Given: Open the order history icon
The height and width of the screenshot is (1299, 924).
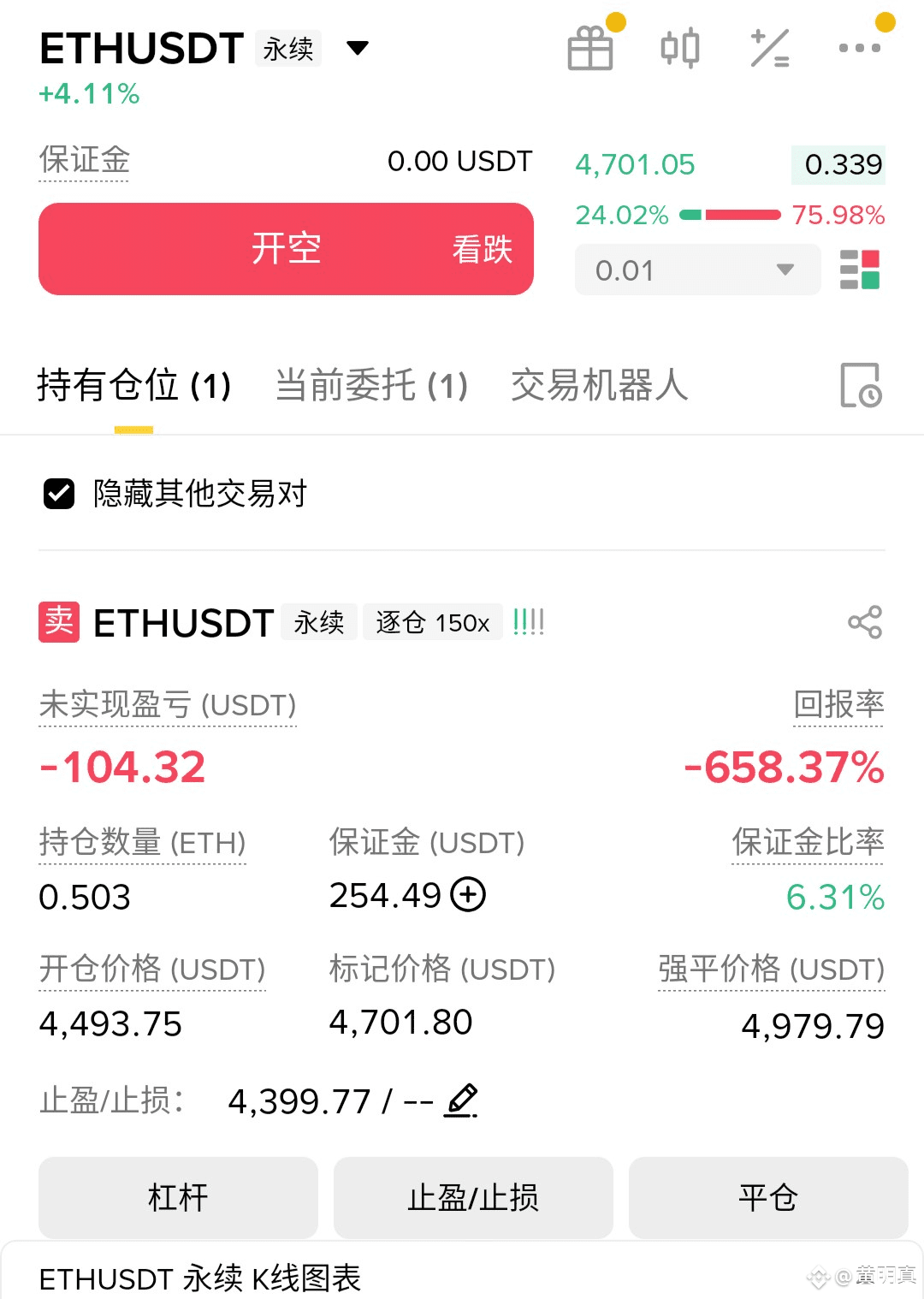Looking at the screenshot, I should (x=860, y=385).
